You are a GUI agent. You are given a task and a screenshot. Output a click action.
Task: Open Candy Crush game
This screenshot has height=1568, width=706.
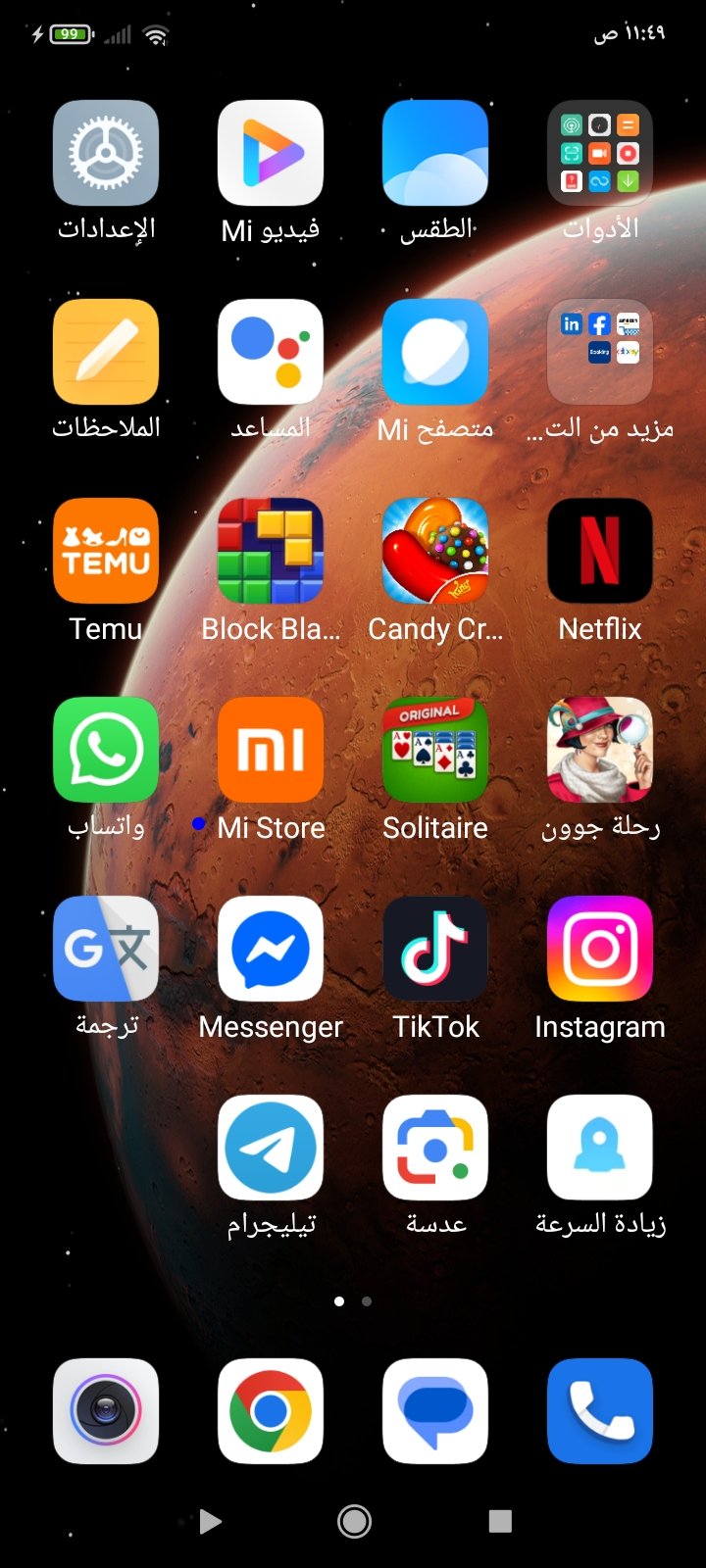435,552
